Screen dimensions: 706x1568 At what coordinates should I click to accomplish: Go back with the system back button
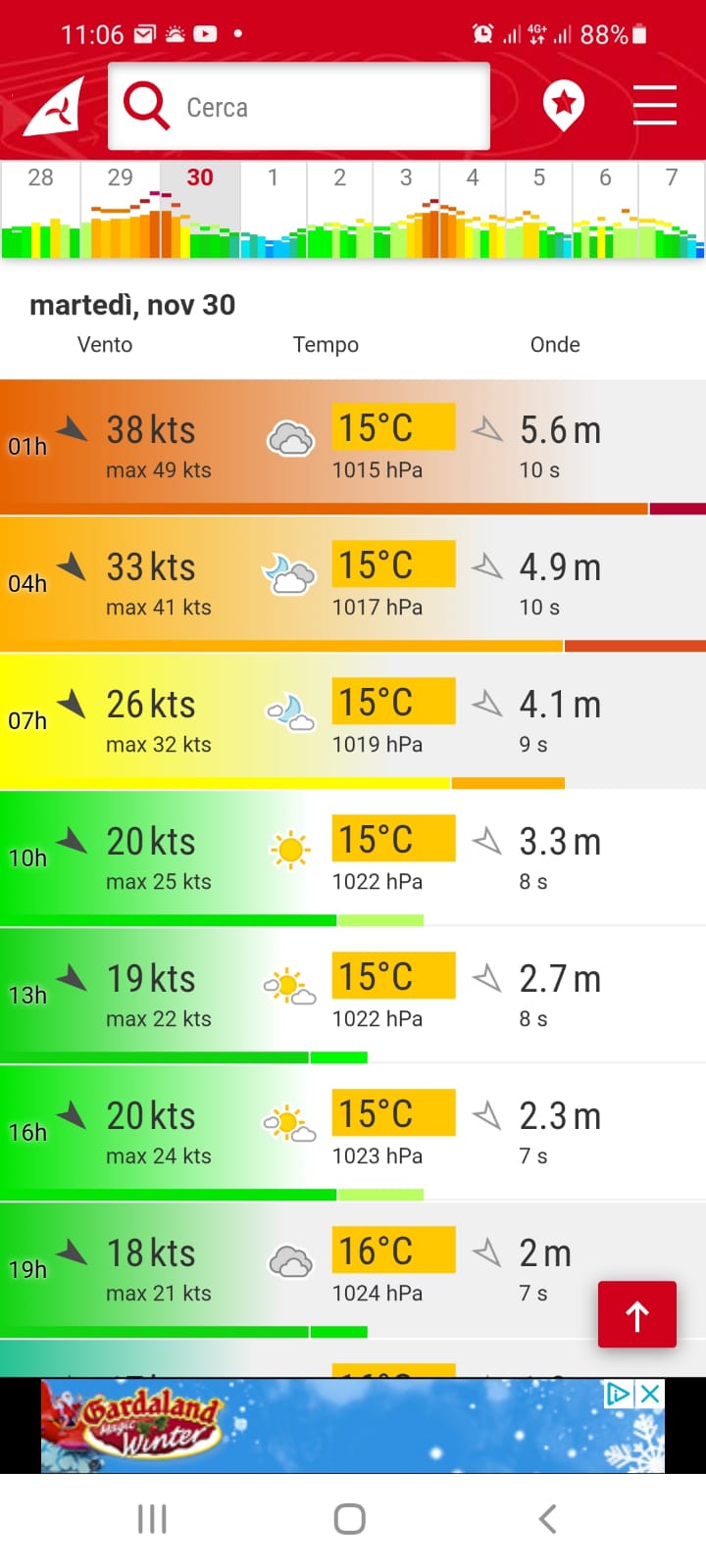click(x=547, y=1519)
